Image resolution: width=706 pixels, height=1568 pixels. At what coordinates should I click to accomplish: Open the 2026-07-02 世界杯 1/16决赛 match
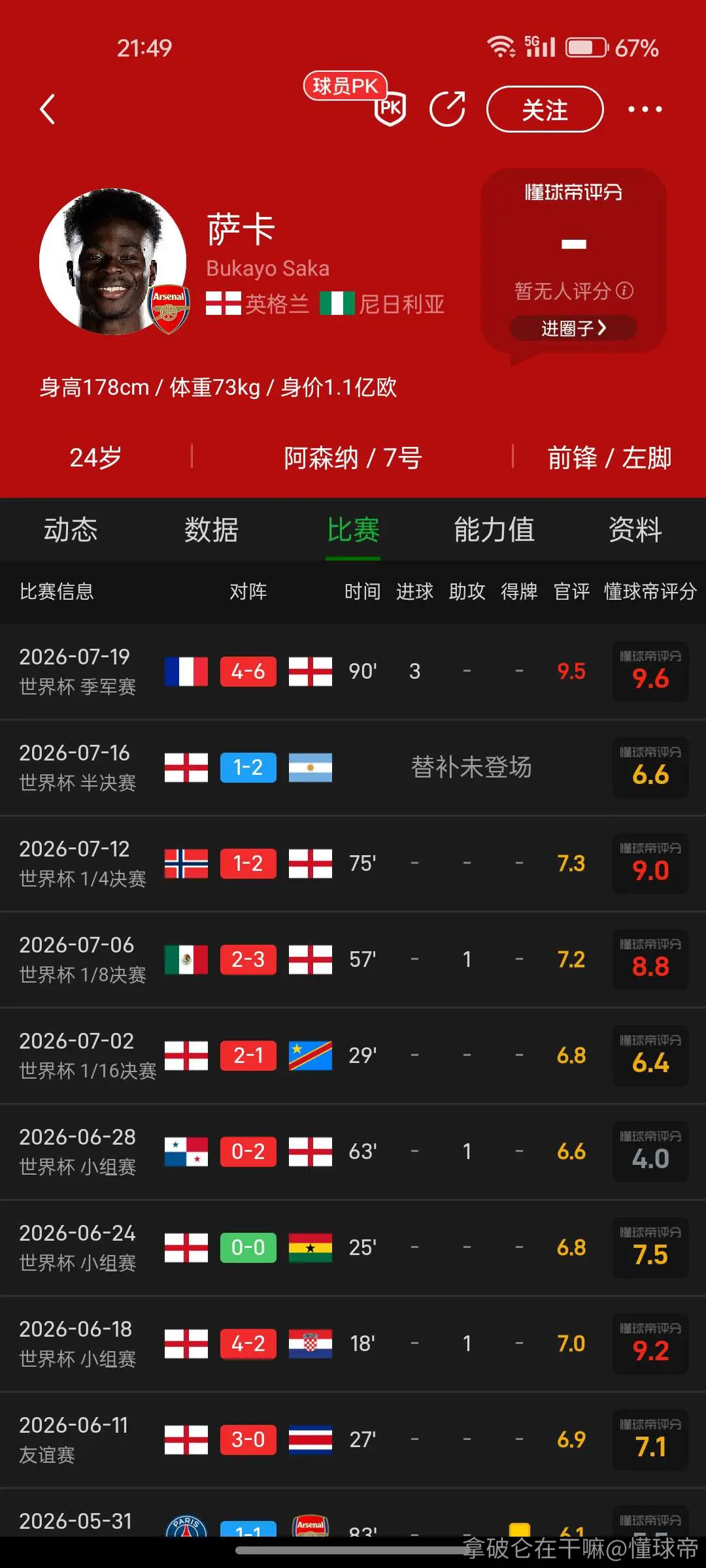pos(353,1056)
